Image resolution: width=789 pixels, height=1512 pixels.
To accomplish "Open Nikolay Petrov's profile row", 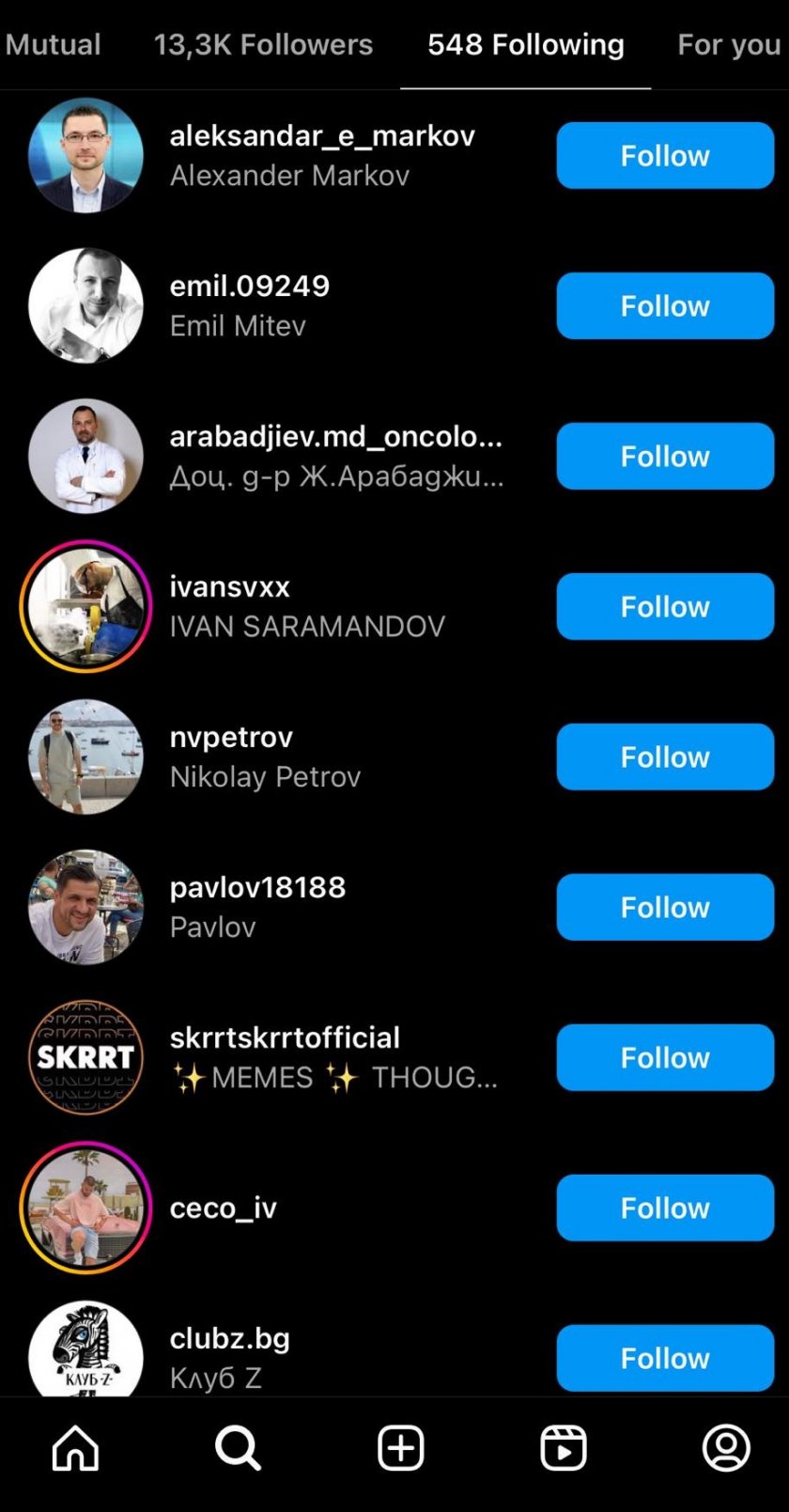I will pos(265,756).
